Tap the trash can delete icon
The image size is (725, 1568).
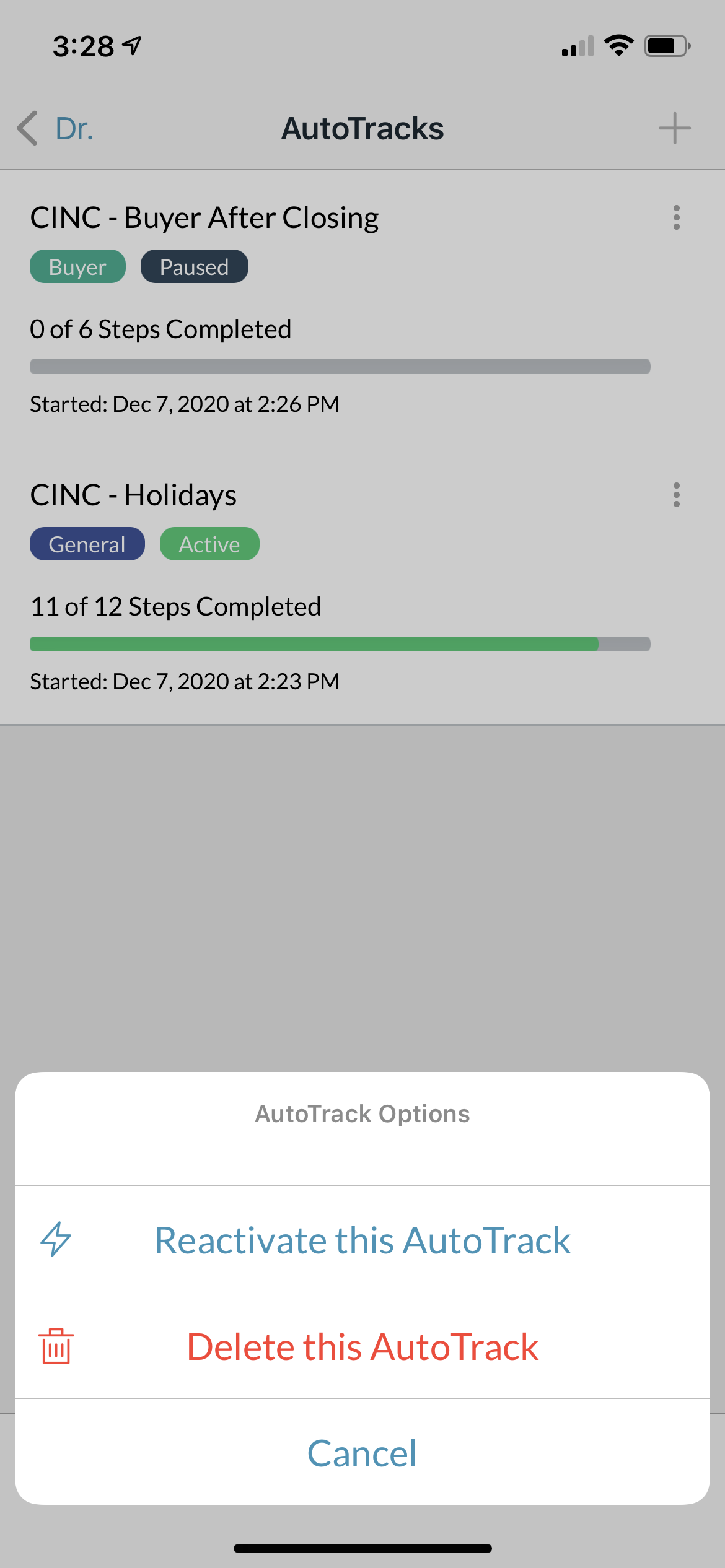(x=56, y=1346)
